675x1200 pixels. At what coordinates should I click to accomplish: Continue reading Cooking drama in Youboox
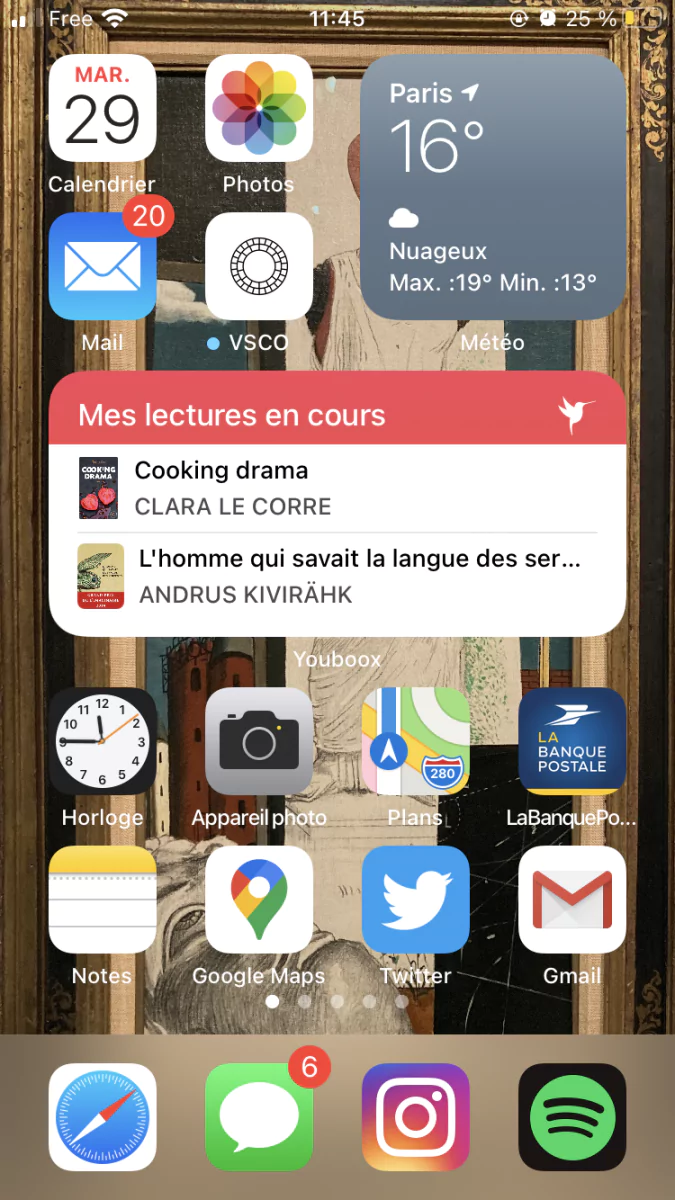click(337, 488)
